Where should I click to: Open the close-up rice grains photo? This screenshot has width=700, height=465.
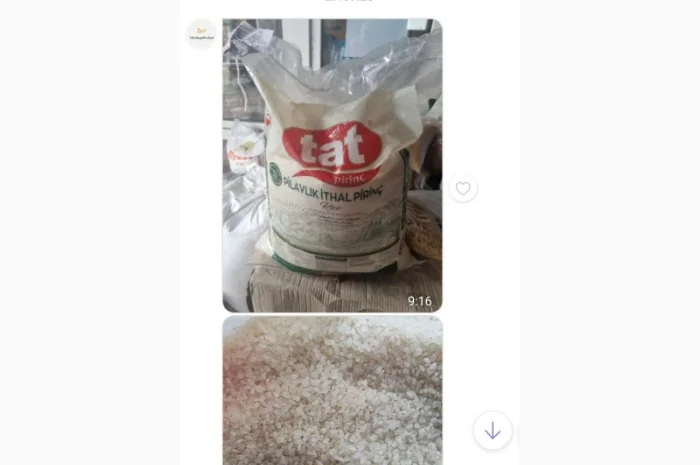pos(332,392)
